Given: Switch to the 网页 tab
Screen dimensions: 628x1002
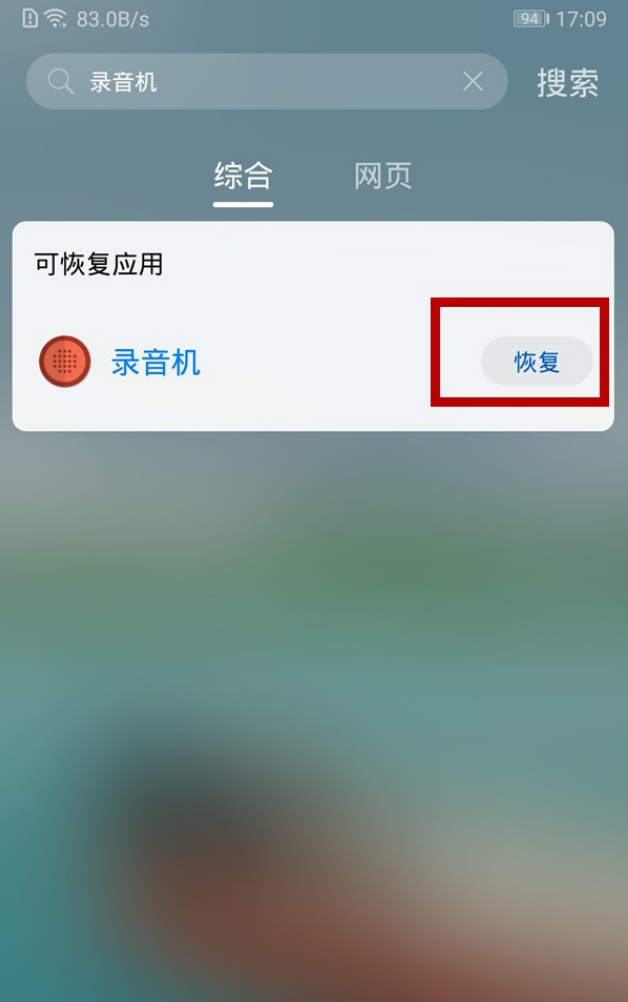Looking at the screenshot, I should (382, 176).
